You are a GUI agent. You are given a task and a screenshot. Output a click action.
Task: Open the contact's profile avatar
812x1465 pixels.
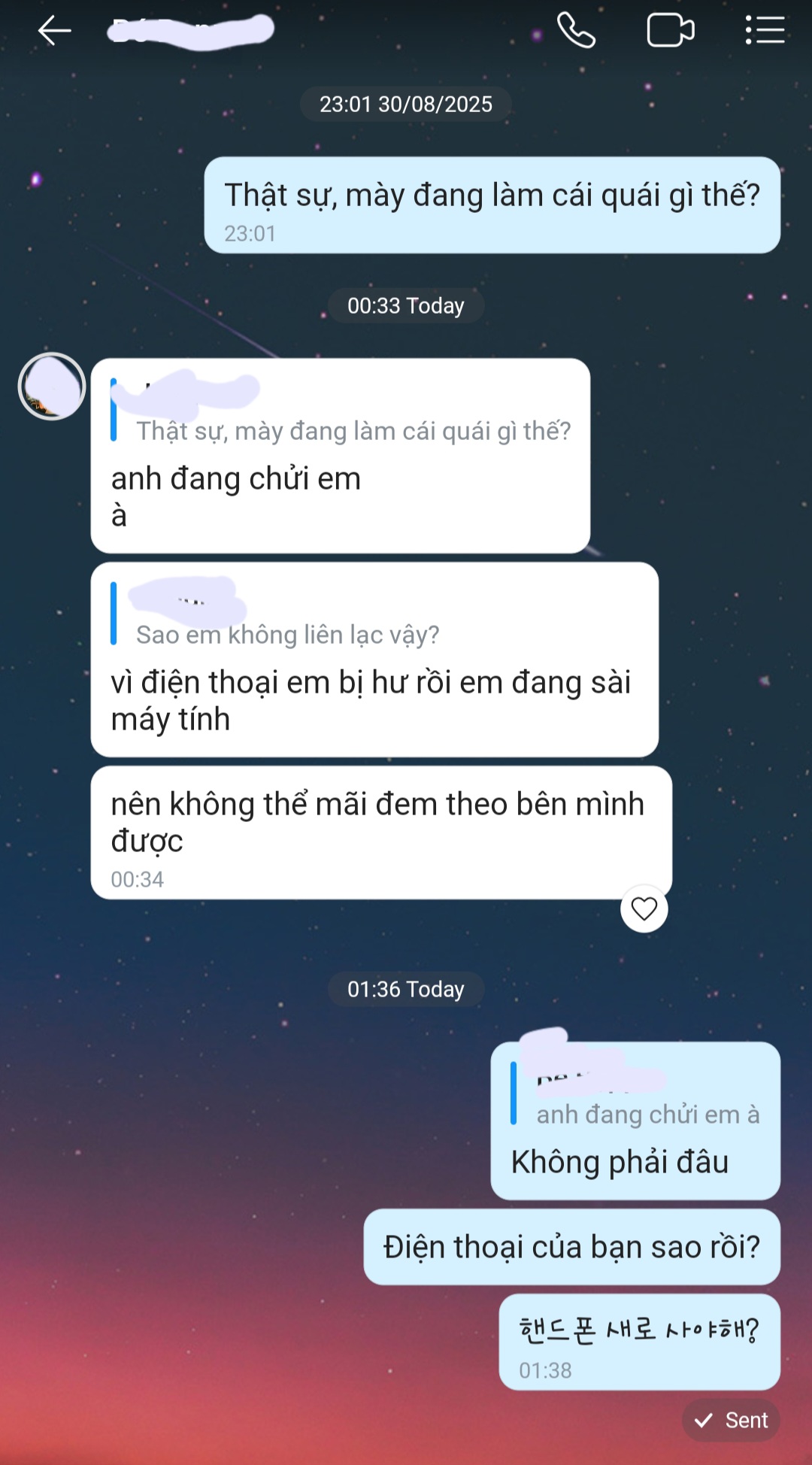[x=52, y=387]
